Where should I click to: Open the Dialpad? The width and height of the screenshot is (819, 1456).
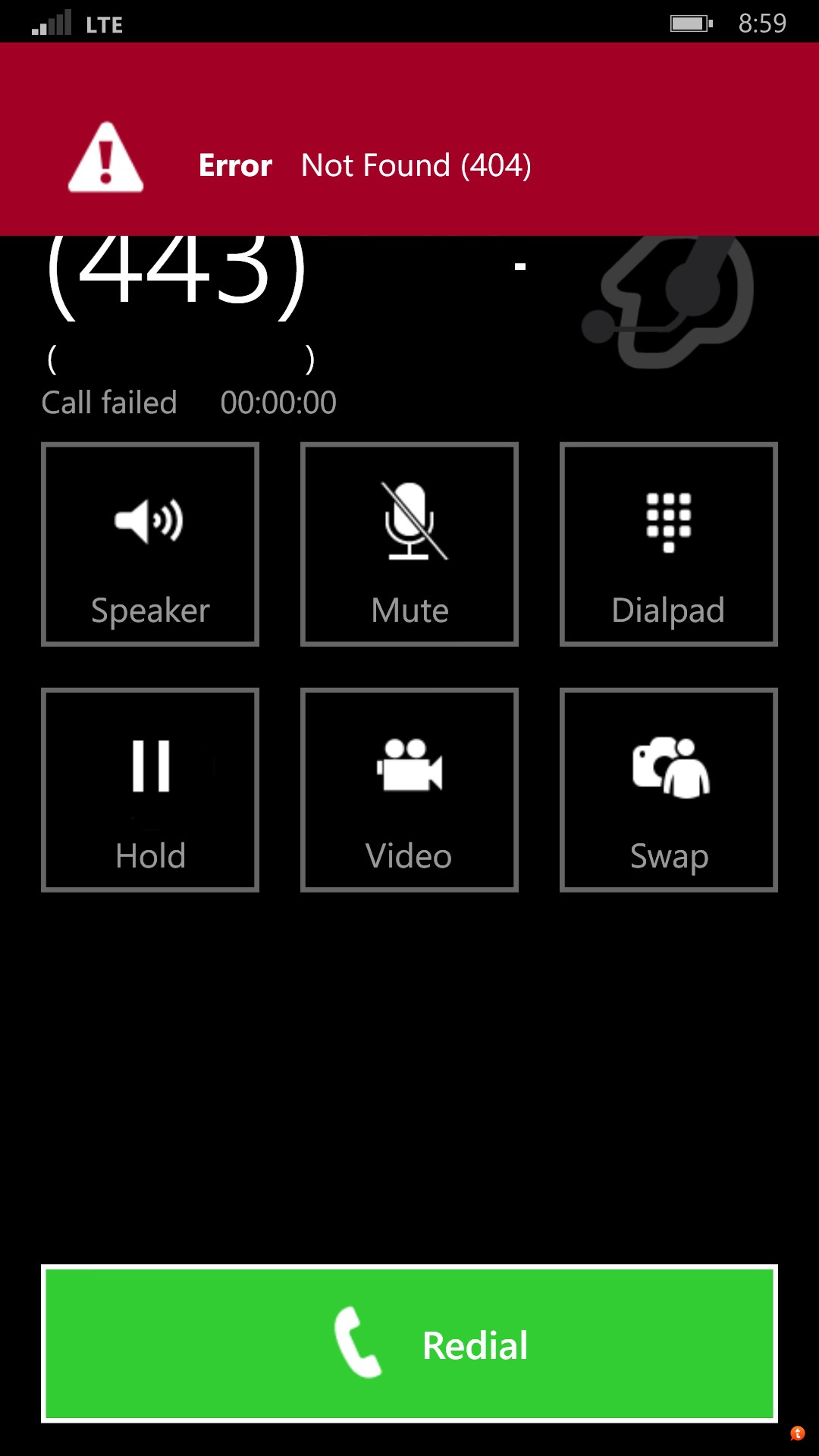(x=669, y=544)
